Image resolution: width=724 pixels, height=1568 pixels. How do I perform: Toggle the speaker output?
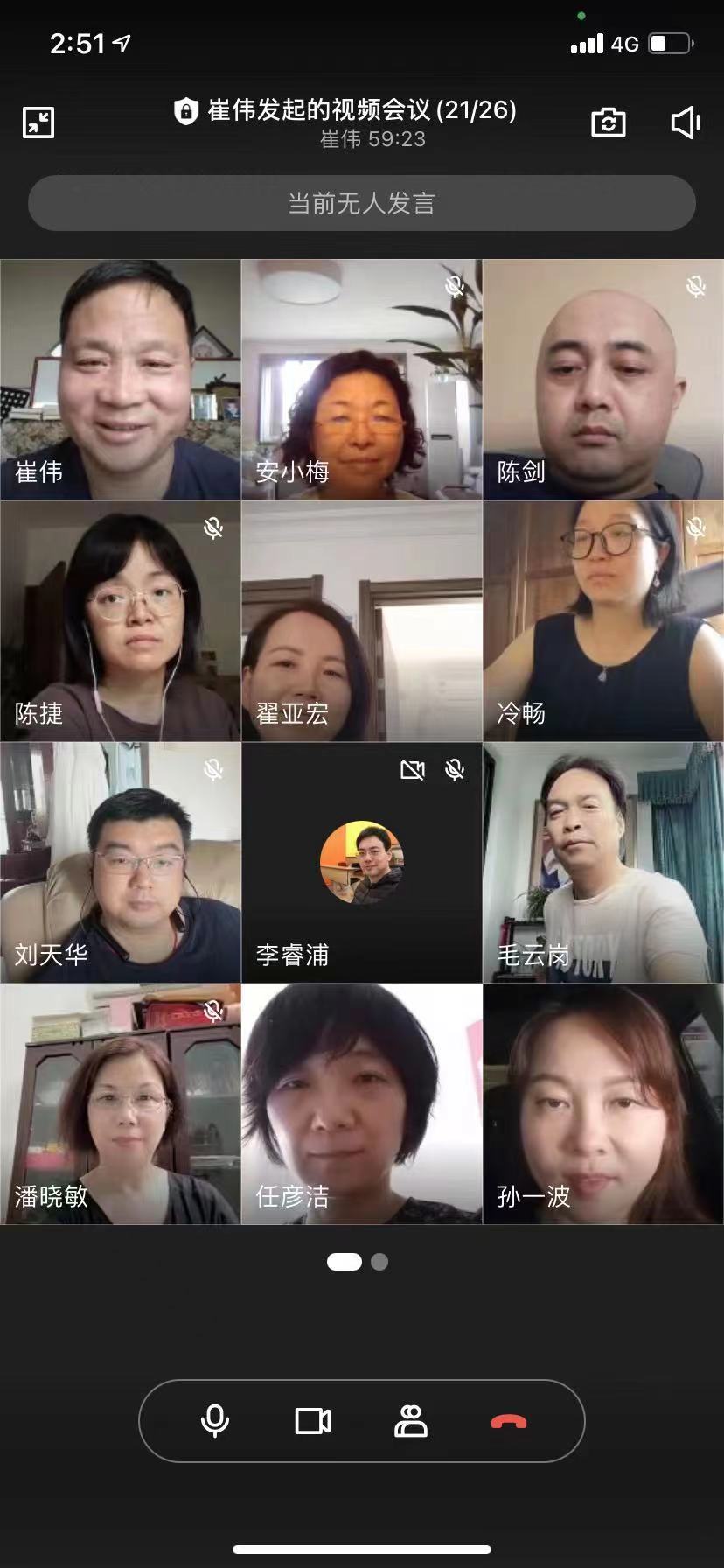[685, 122]
